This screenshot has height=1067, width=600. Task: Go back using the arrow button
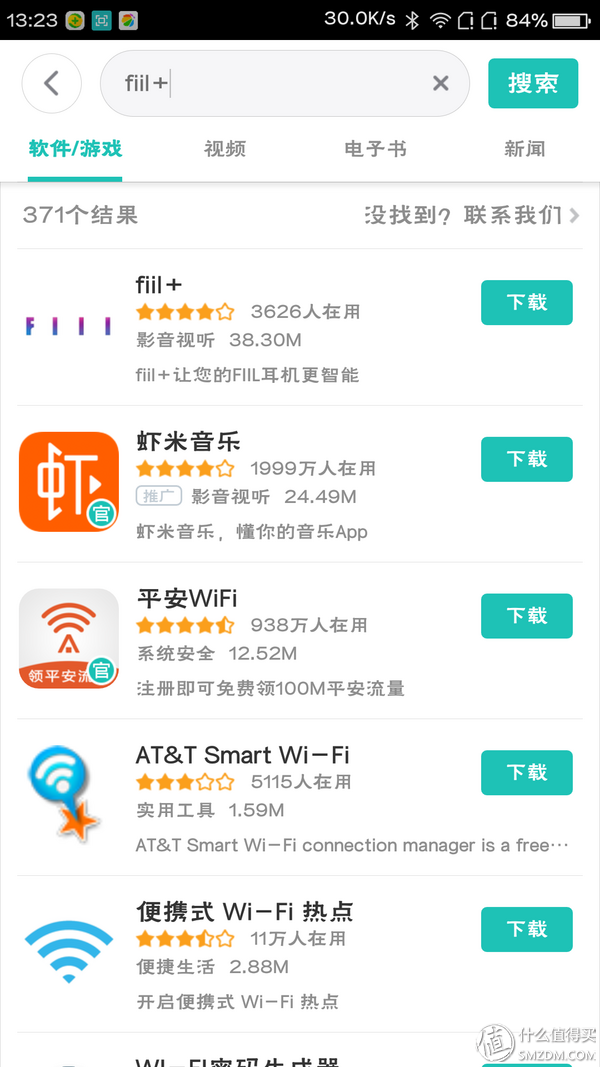tap(52, 84)
